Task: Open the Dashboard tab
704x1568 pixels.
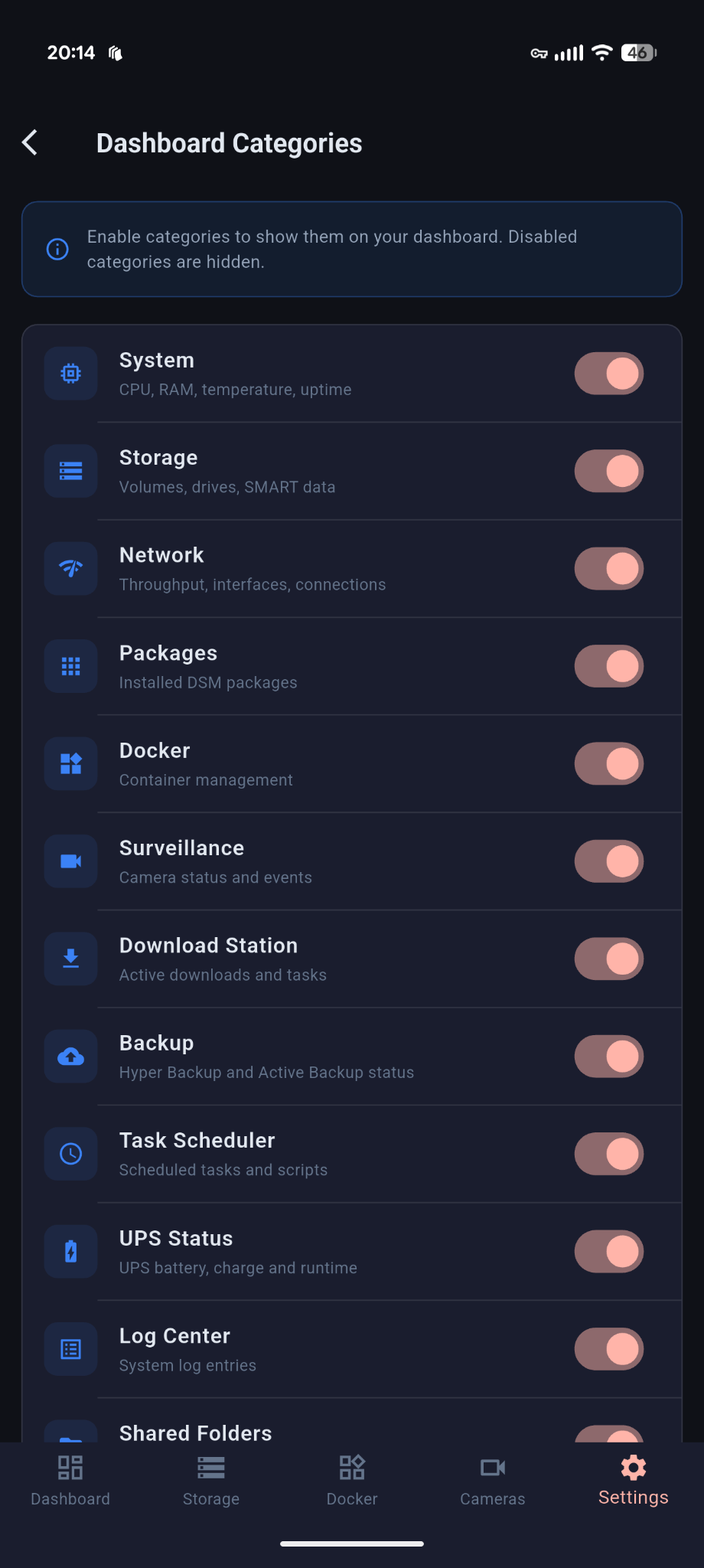Action: [x=70, y=1478]
